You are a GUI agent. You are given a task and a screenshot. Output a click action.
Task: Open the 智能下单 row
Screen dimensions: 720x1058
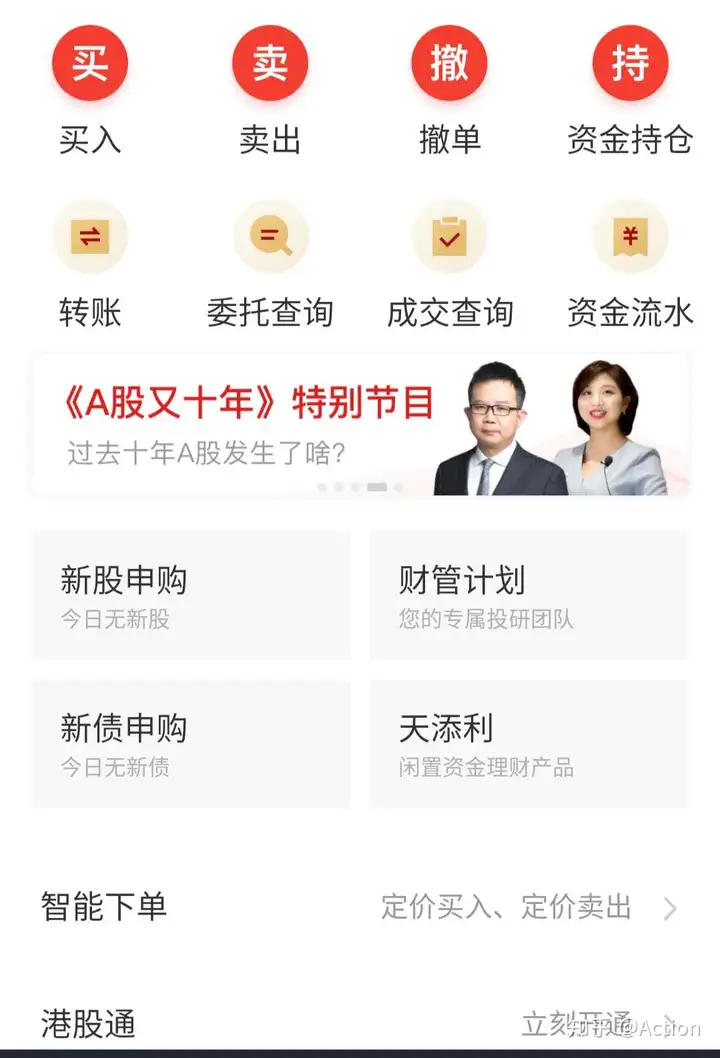[x=360, y=907]
